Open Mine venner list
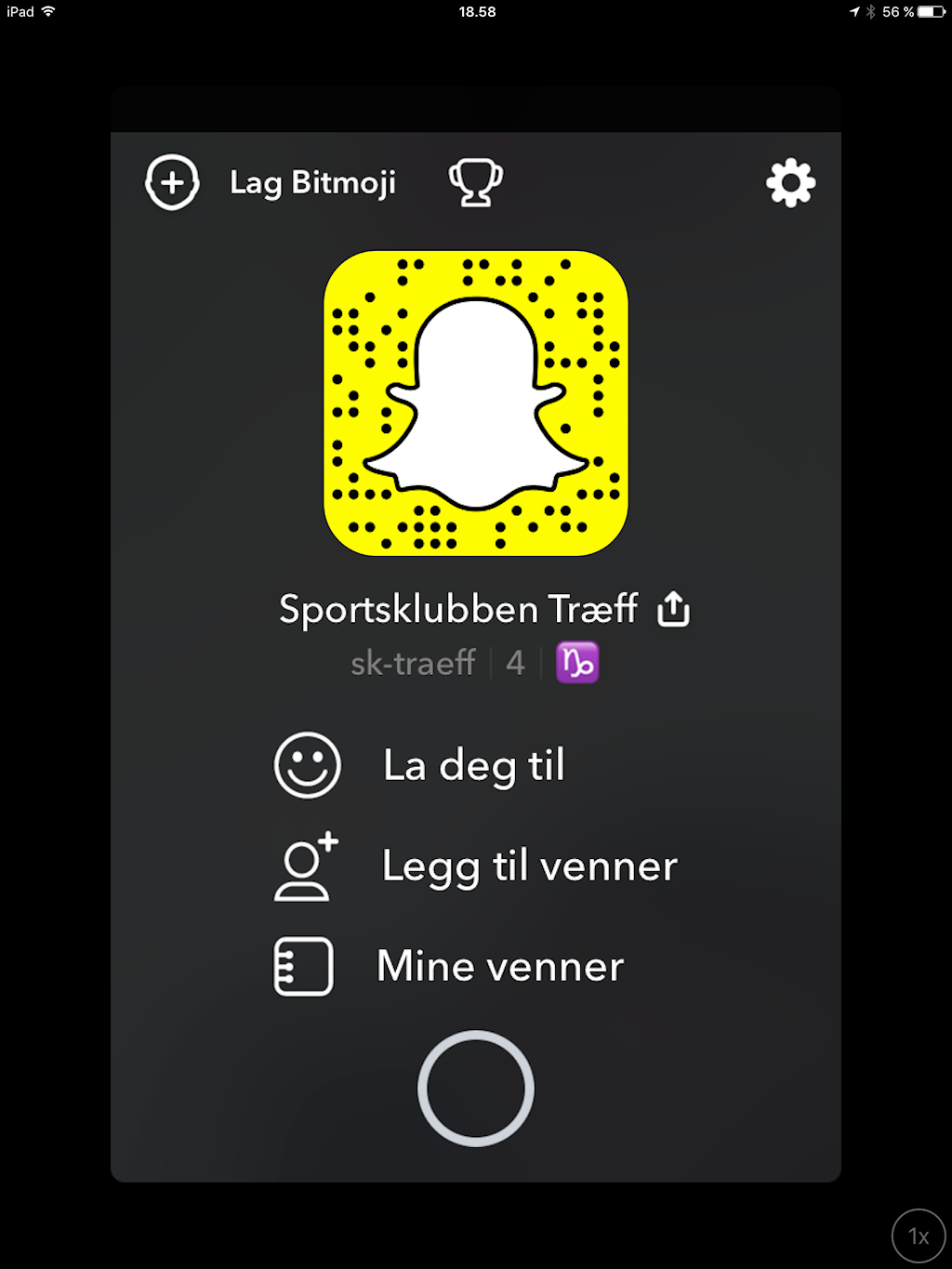The image size is (952, 1269). (500, 967)
